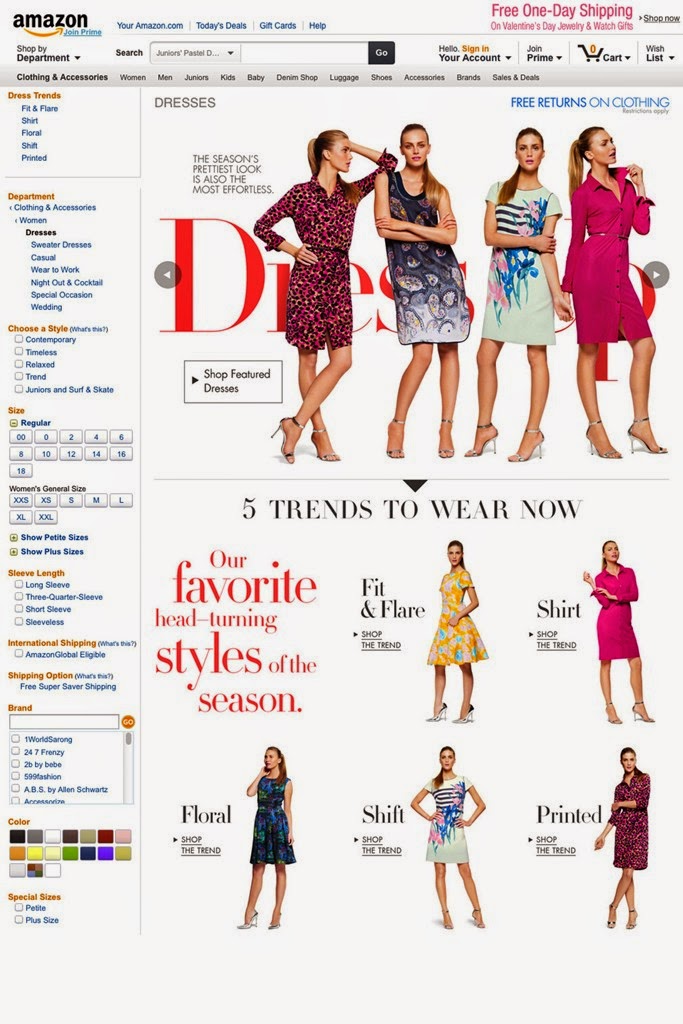Tap Shop the Trend for Fit & Flare
This screenshot has width=683, height=1024.
(379, 640)
